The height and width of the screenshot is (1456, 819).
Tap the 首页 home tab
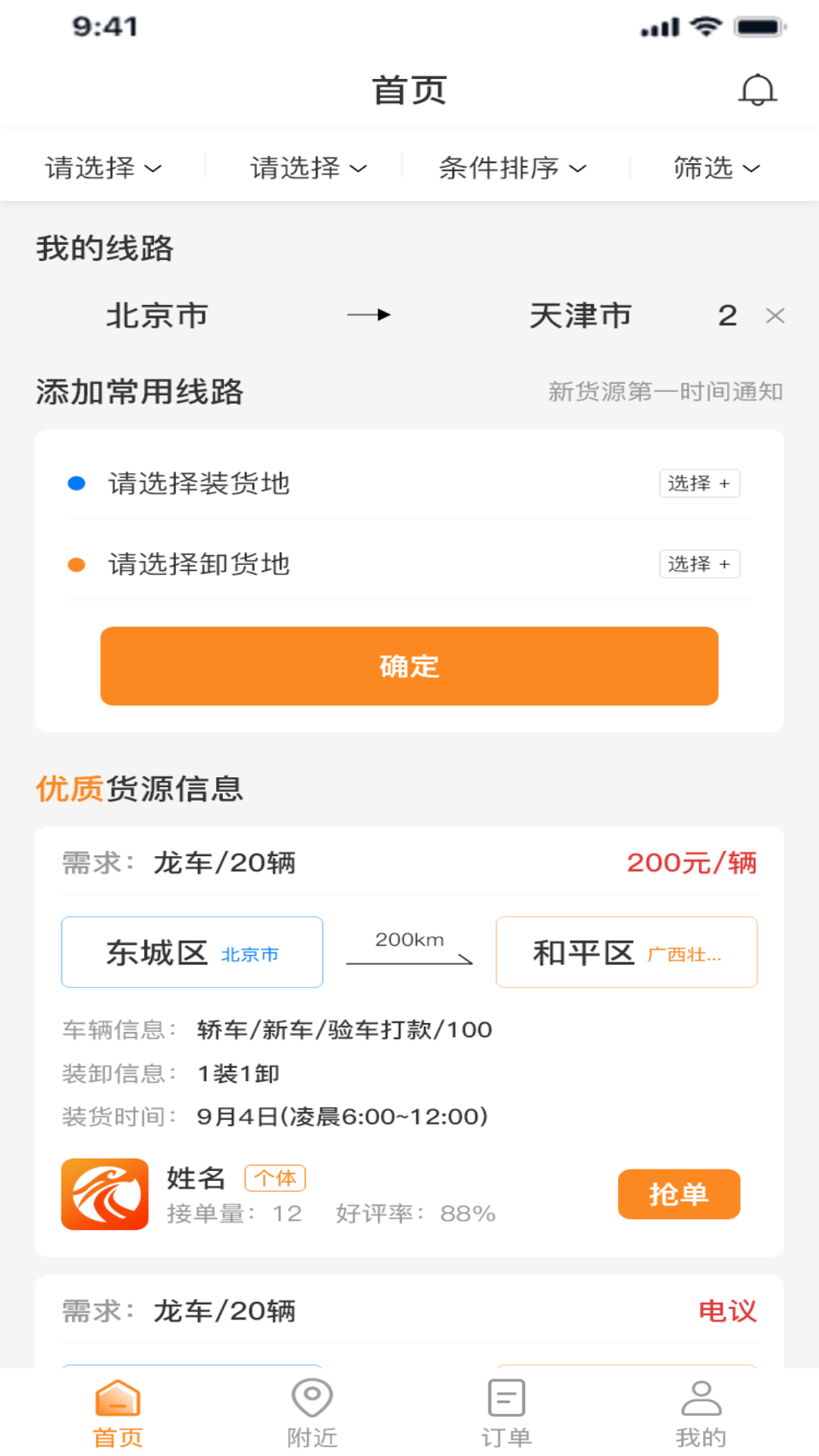pos(118,1412)
